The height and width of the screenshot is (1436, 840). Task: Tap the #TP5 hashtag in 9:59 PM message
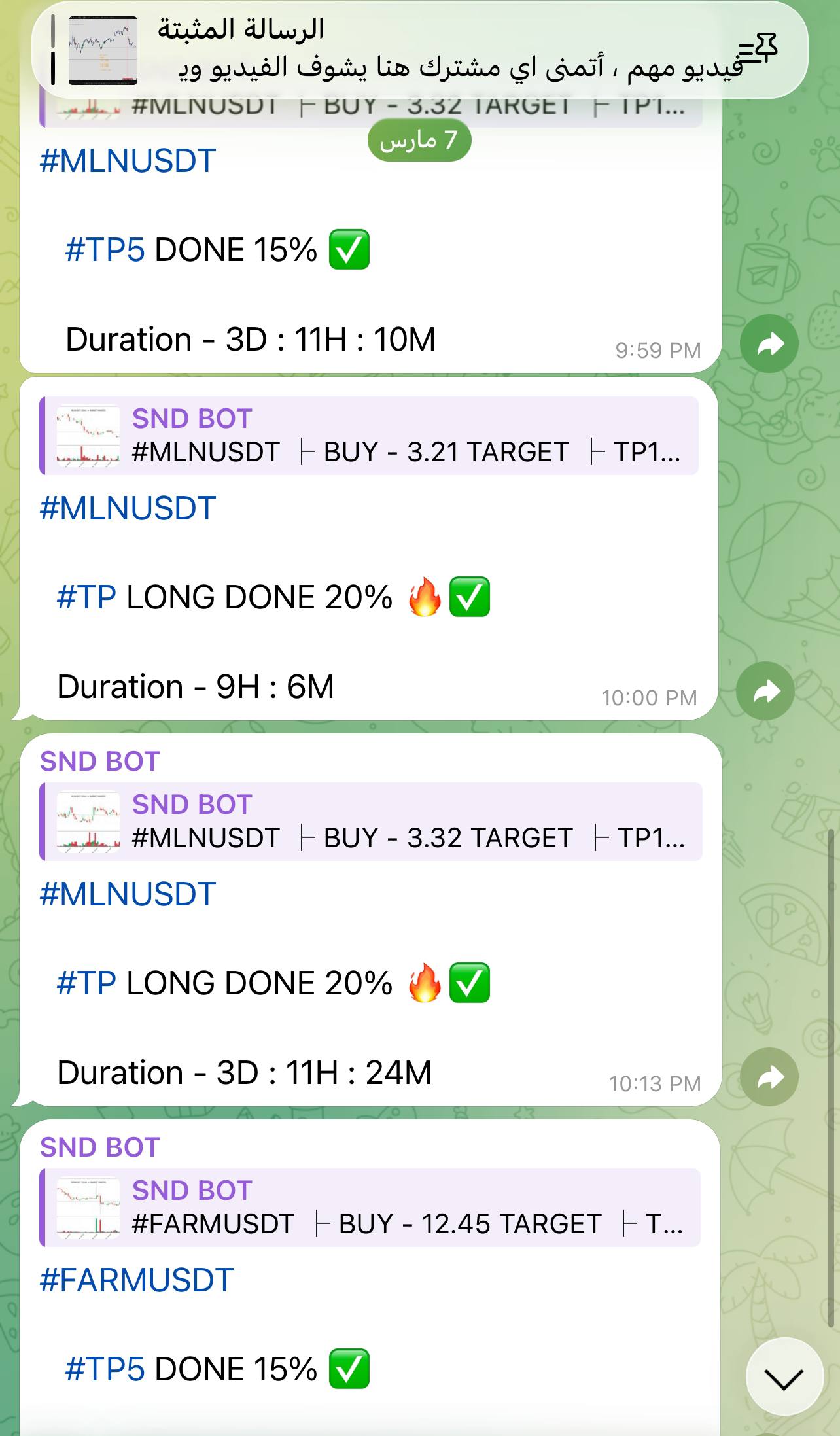105,250
